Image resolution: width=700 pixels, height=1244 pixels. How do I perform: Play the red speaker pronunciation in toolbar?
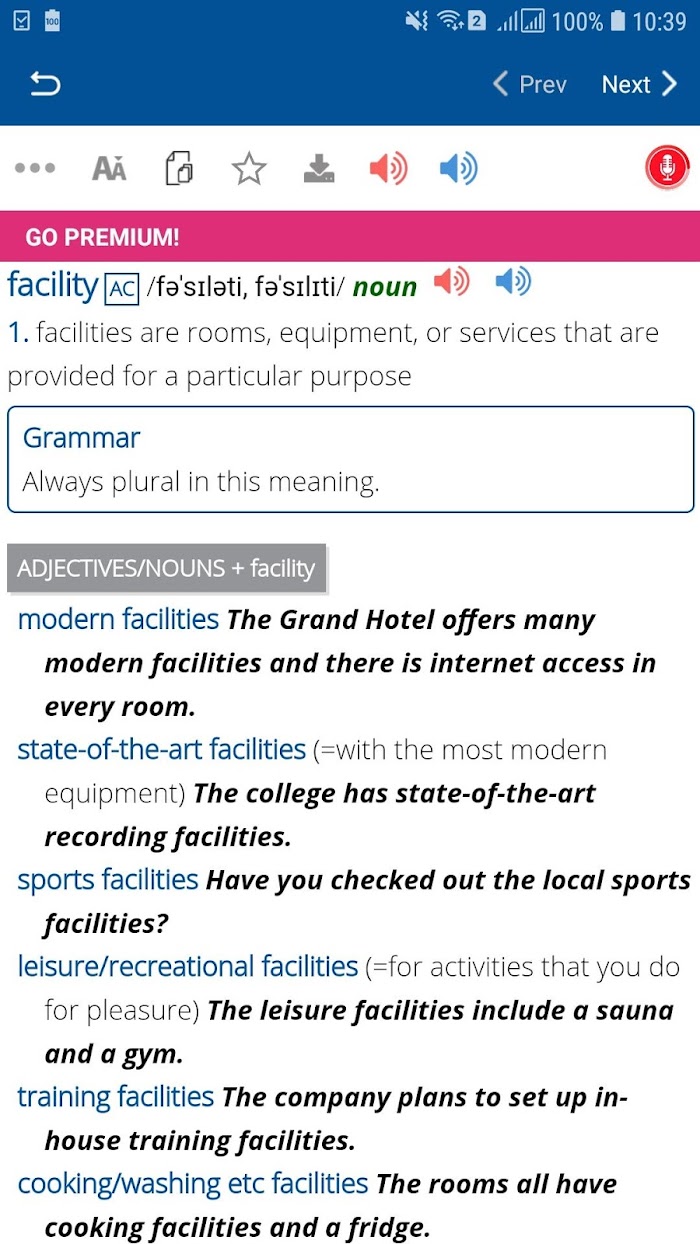tap(388, 168)
